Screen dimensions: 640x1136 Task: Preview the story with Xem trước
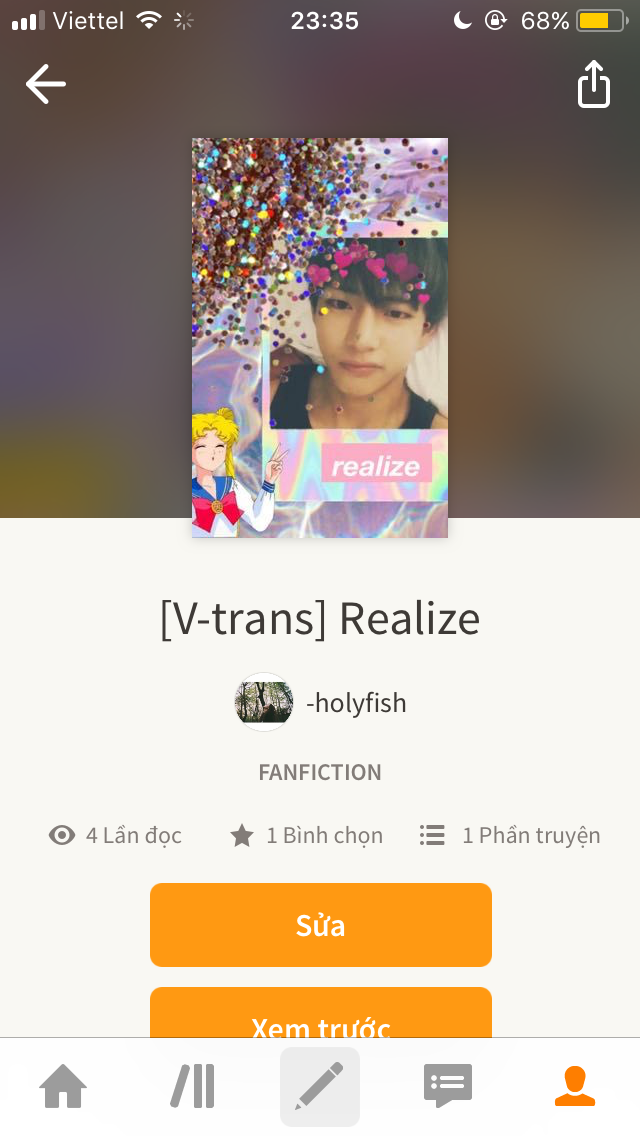(320, 1013)
